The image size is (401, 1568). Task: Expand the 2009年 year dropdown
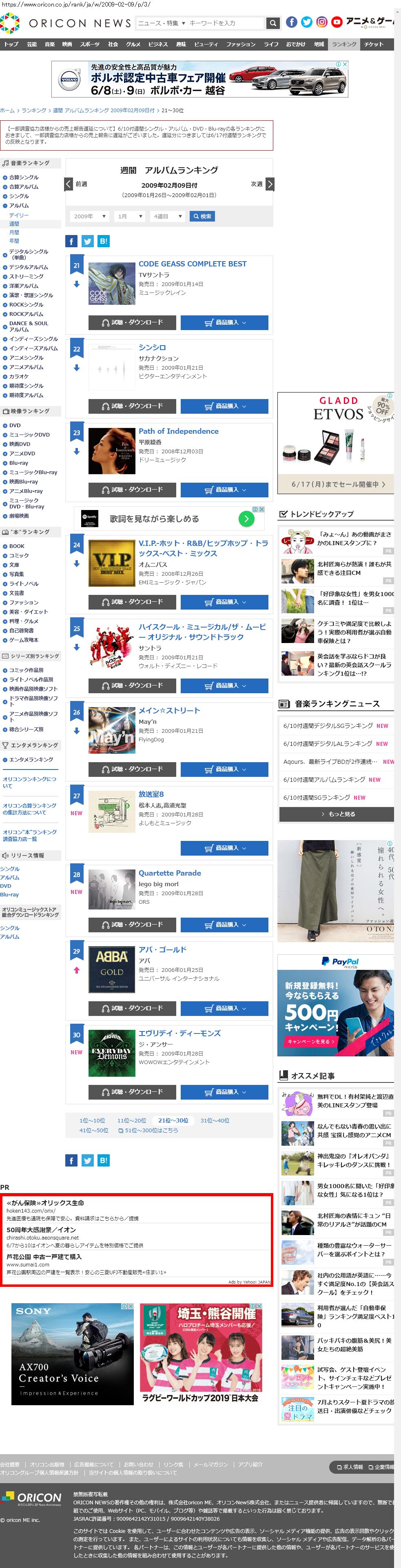[x=89, y=216]
